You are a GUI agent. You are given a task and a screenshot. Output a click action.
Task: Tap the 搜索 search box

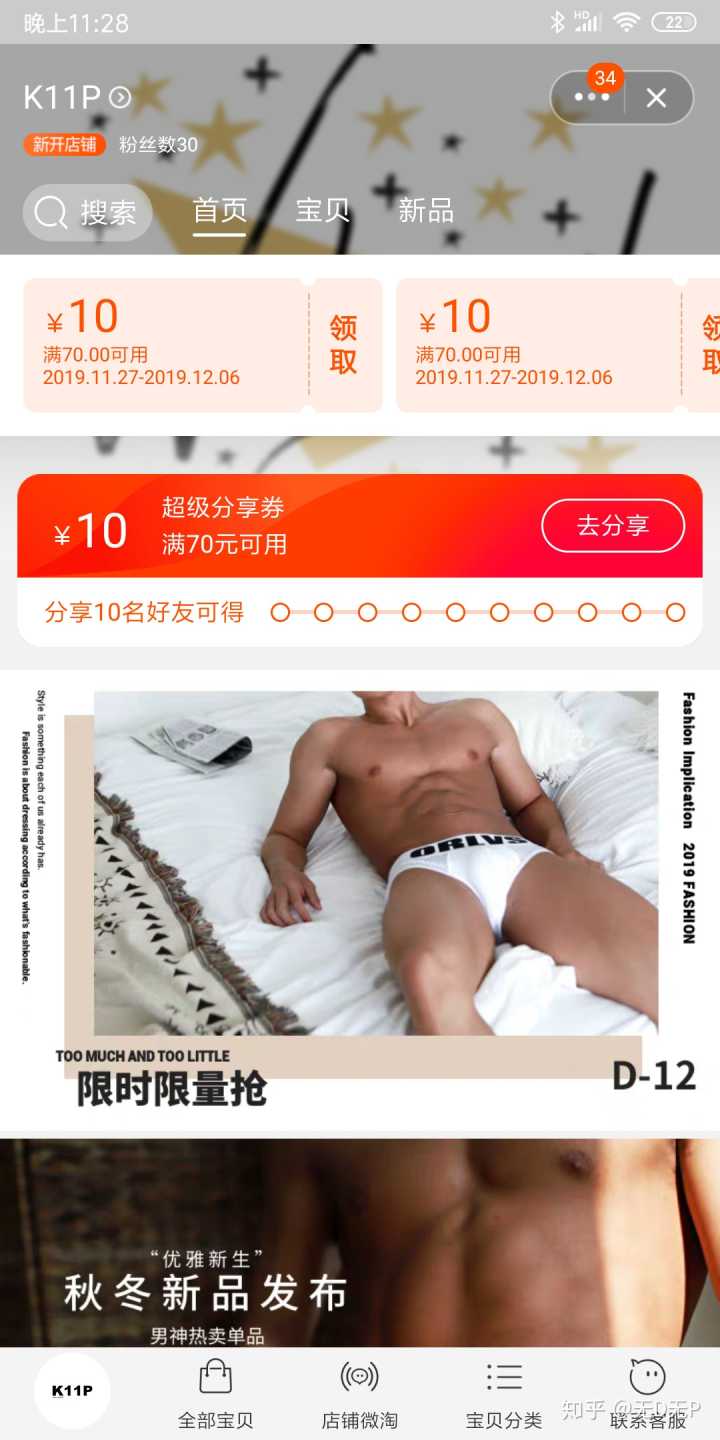click(x=88, y=212)
